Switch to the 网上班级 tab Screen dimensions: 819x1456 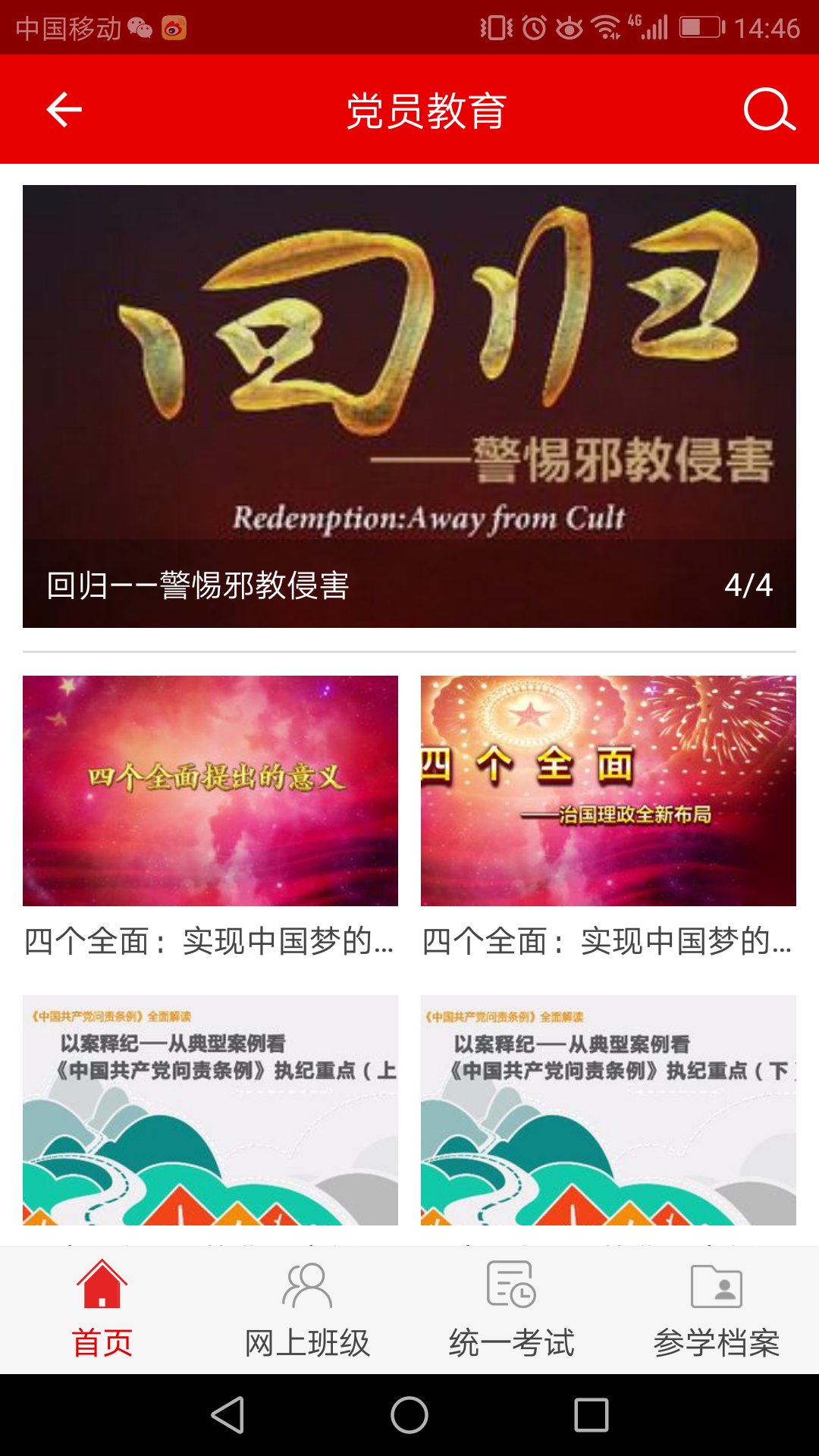[x=307, y=1310]
